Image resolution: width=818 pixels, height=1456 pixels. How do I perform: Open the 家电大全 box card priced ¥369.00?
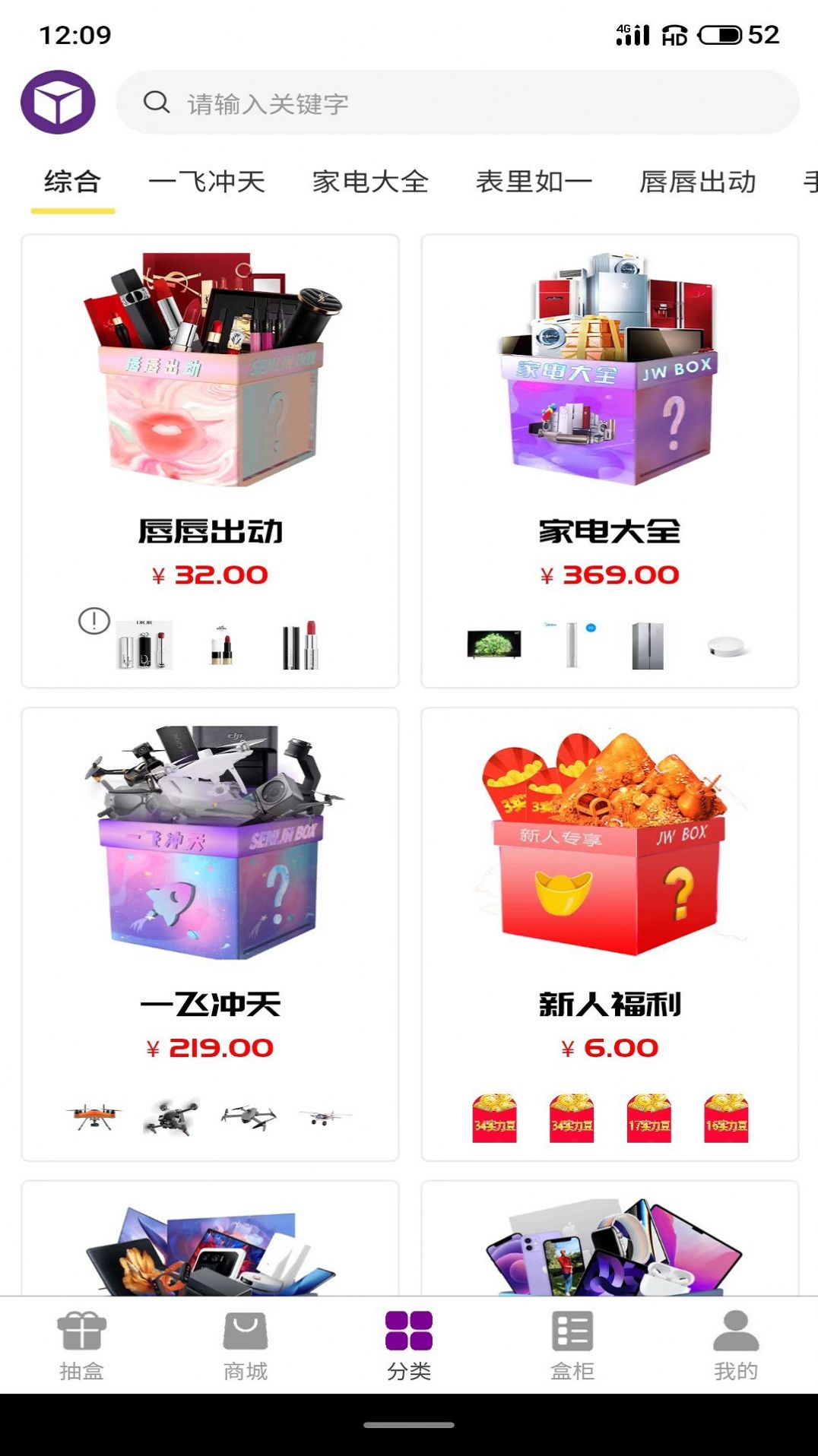[610, 461]
